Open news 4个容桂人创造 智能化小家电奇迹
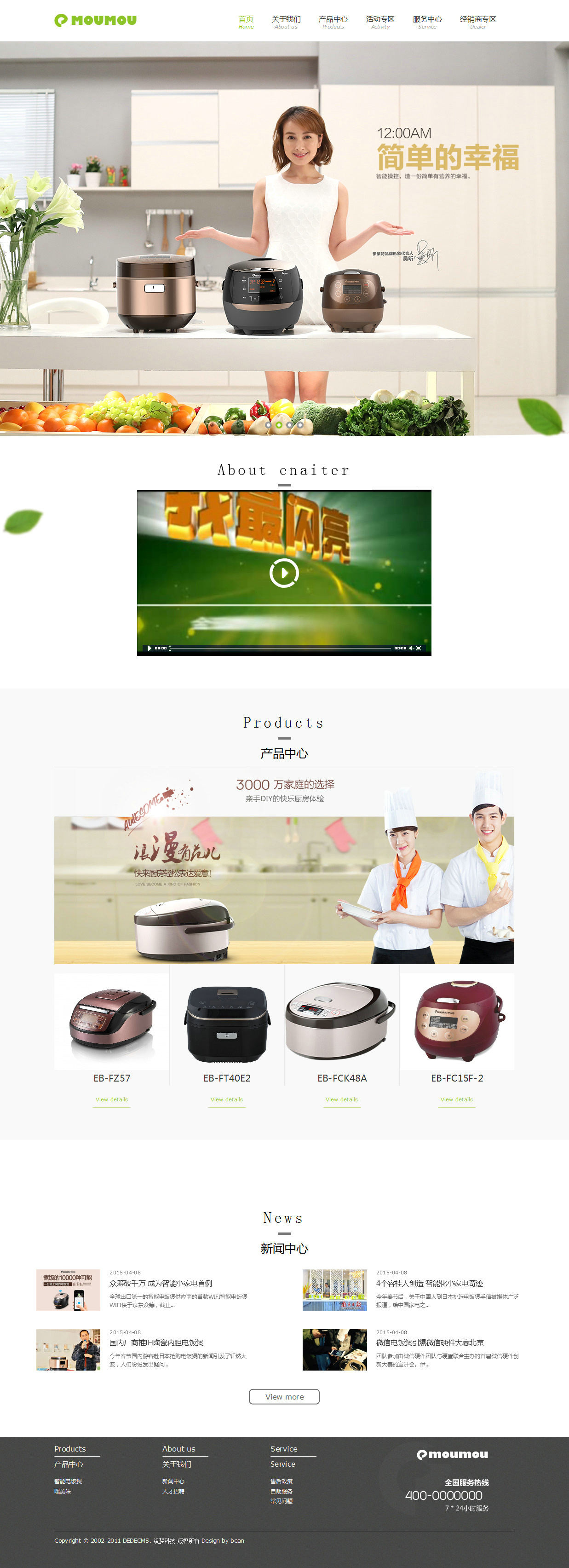Image resolution: width=569 pixels, height=1568 pixels. pyautogui.click(x=430, y=1283)
